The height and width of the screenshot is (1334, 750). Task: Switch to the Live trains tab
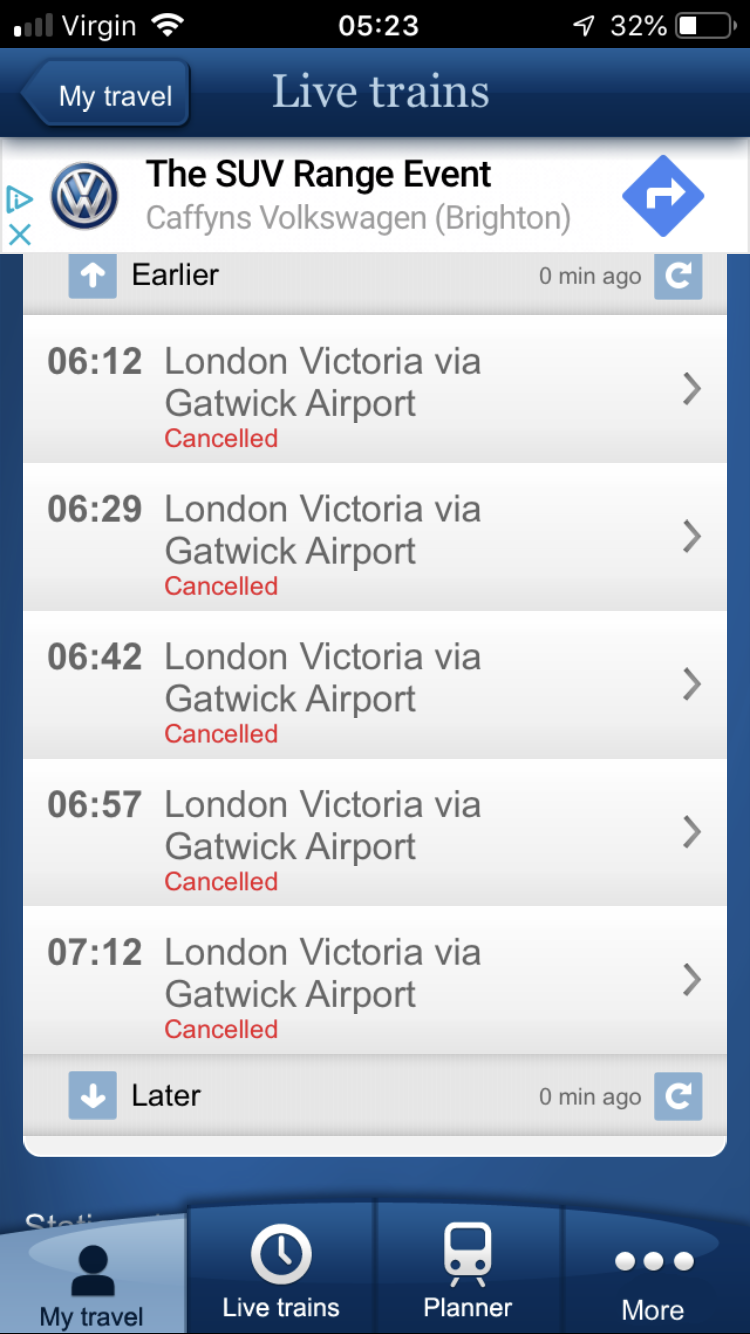tap(281, 1270)
